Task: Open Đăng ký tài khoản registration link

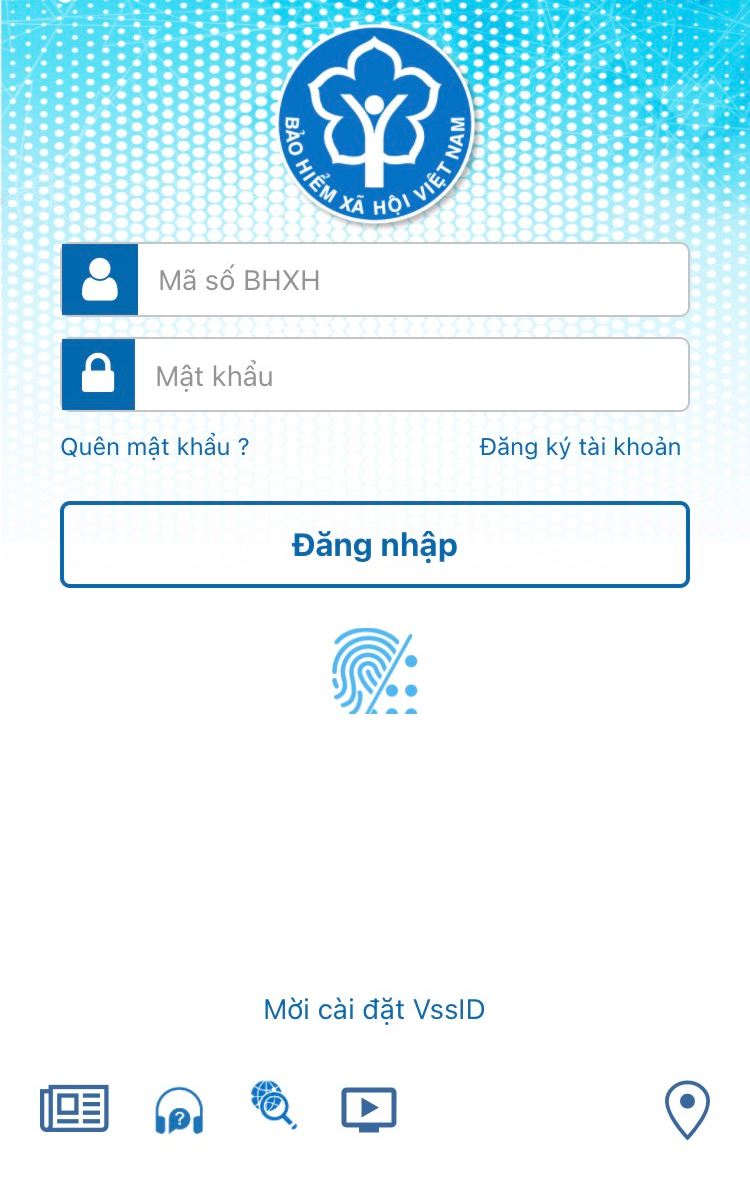Action: click(580, 447)
